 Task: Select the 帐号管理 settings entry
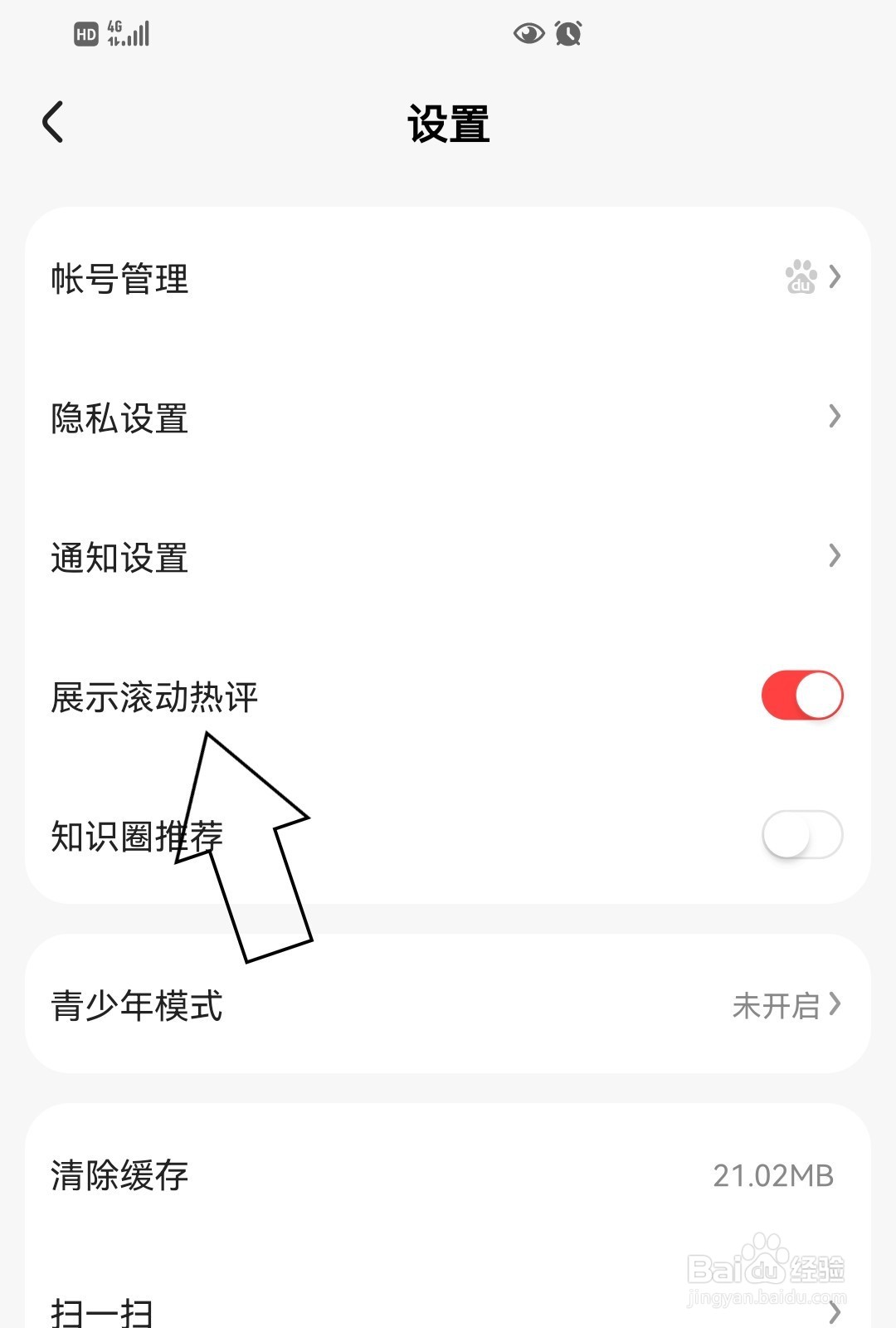click(118, 280)
